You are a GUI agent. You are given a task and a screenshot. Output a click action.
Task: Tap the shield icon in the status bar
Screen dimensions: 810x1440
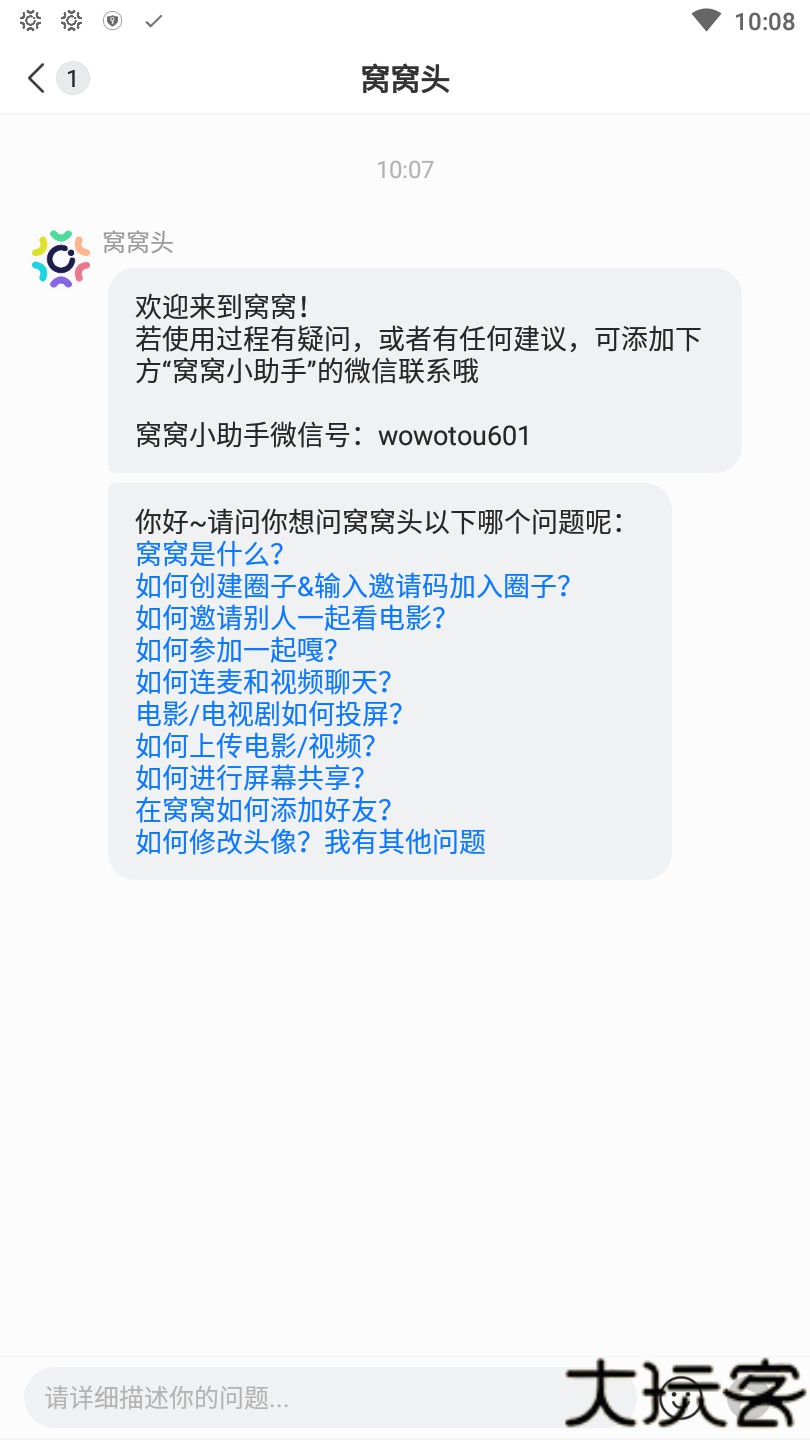pyautogui.click(x=111, y=20)
